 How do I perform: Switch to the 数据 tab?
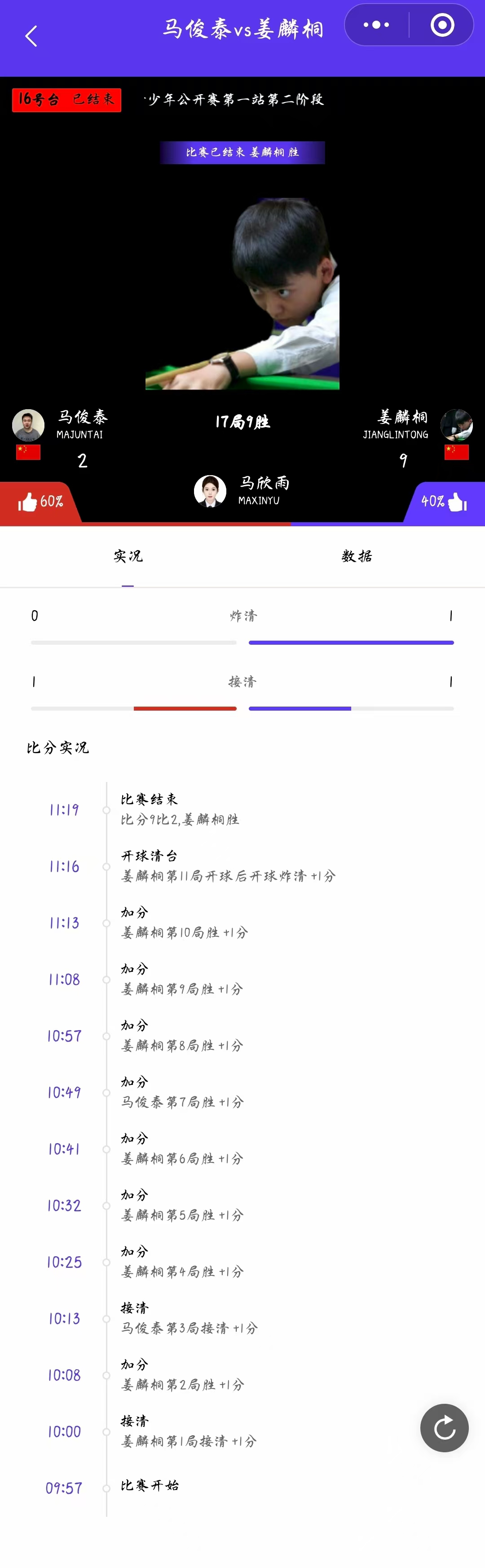pyautogui.click(x=357, y=556)
